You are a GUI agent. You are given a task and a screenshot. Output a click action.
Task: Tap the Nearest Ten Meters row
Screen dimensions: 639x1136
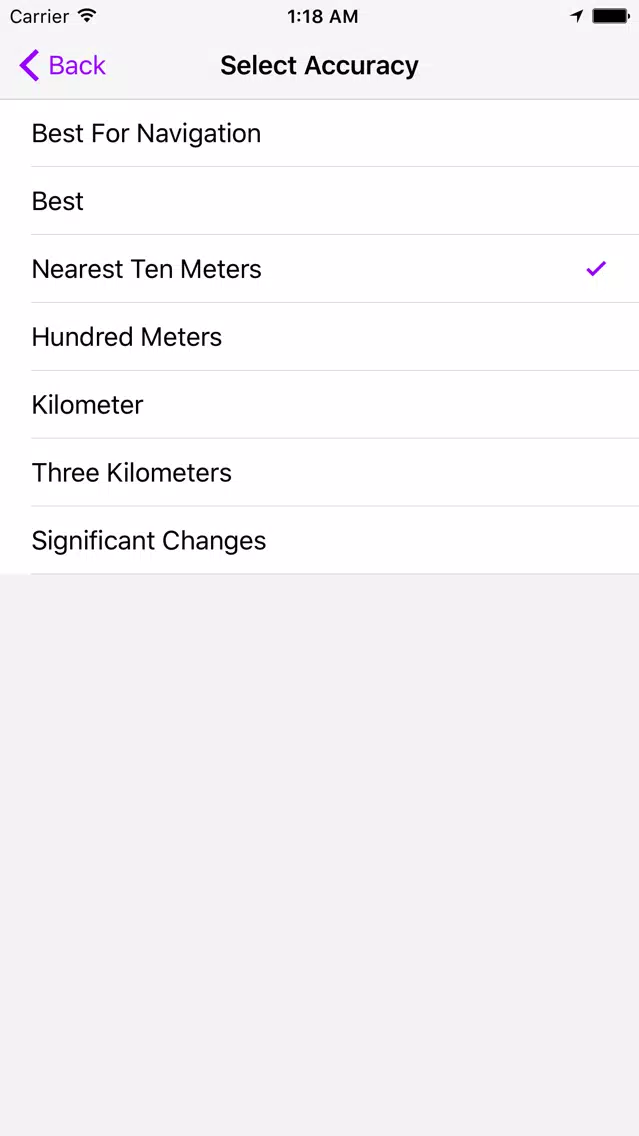coord(320,269)
